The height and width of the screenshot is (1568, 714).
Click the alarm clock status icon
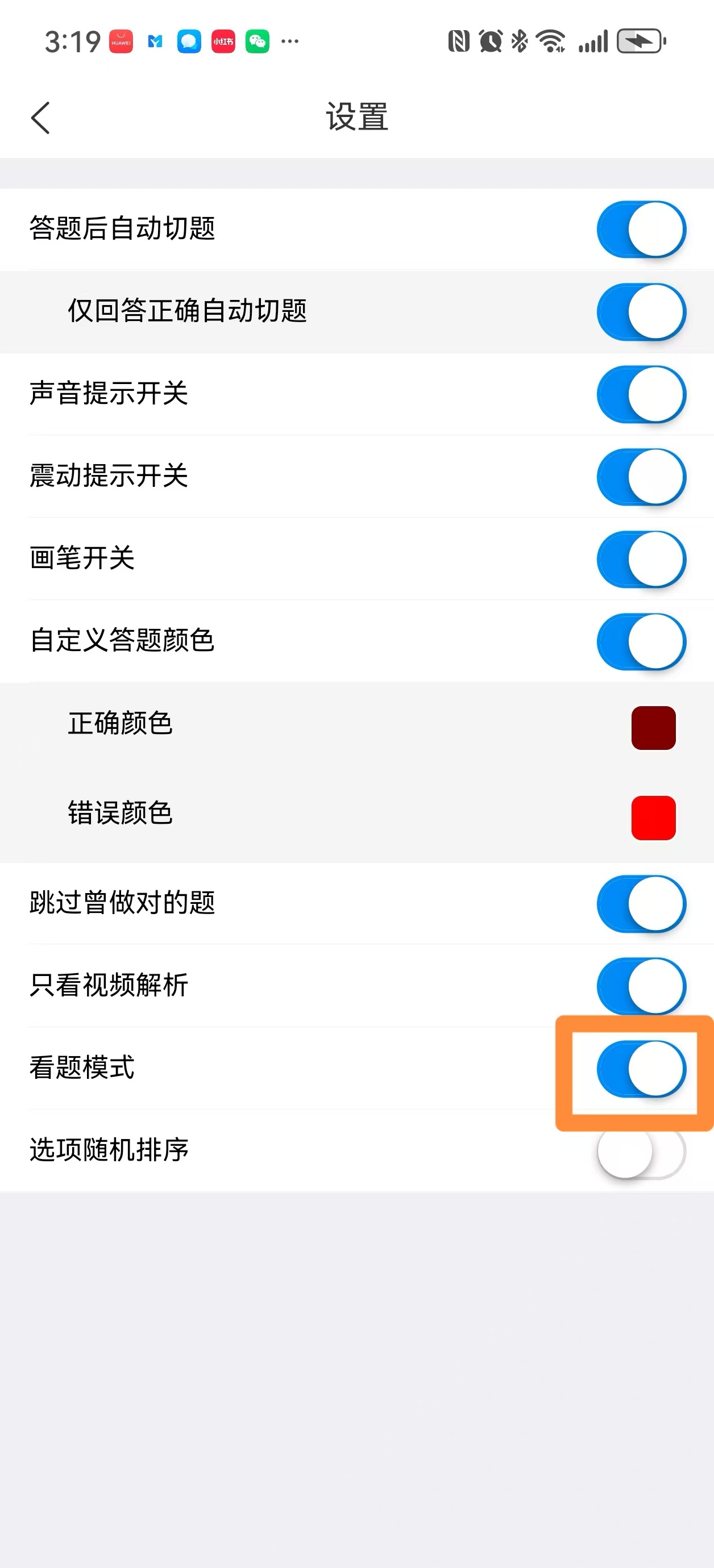[x=491, y=41]
